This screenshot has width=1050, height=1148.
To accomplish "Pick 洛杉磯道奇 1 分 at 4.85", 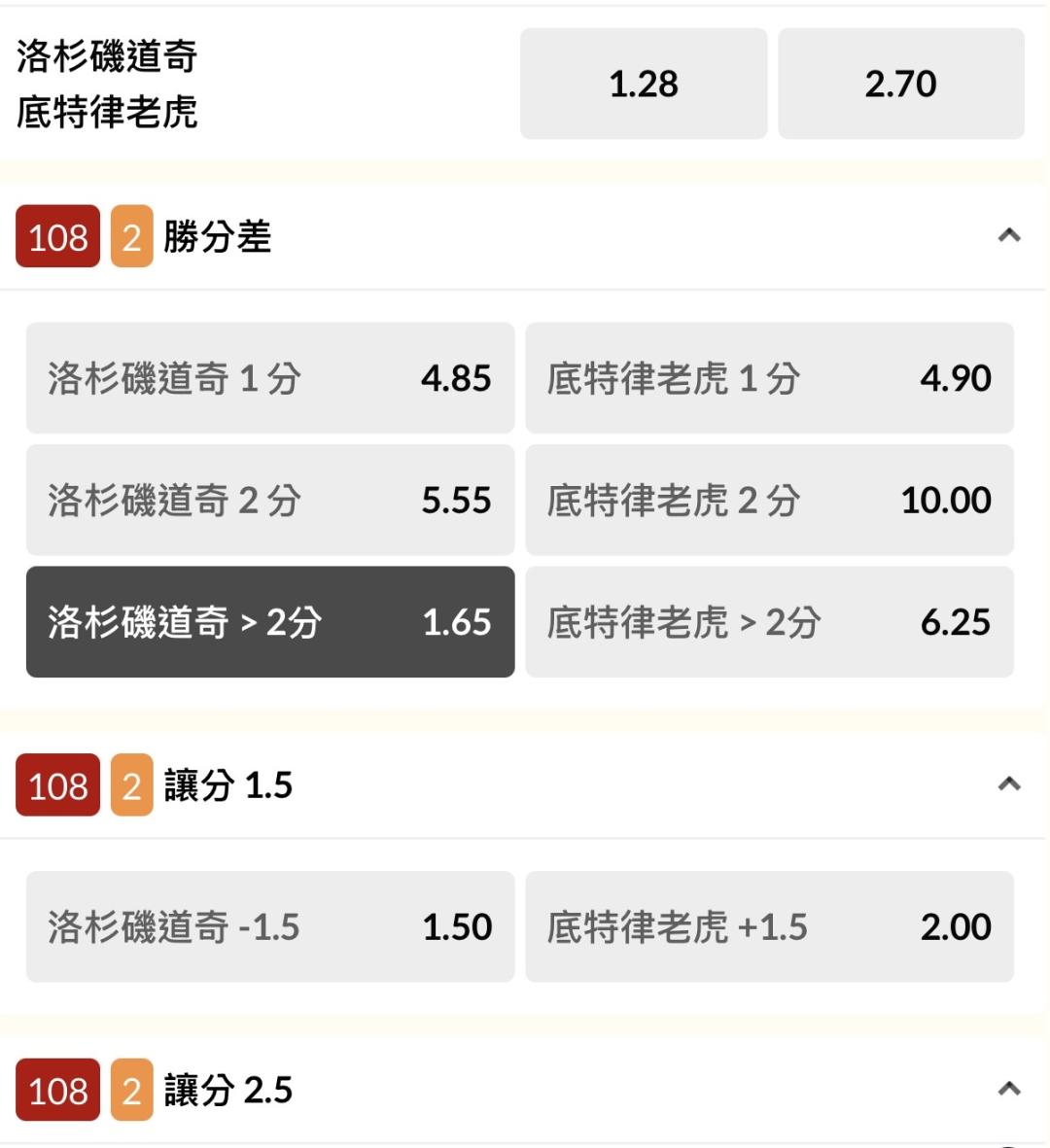I will (x=270, y=378).
